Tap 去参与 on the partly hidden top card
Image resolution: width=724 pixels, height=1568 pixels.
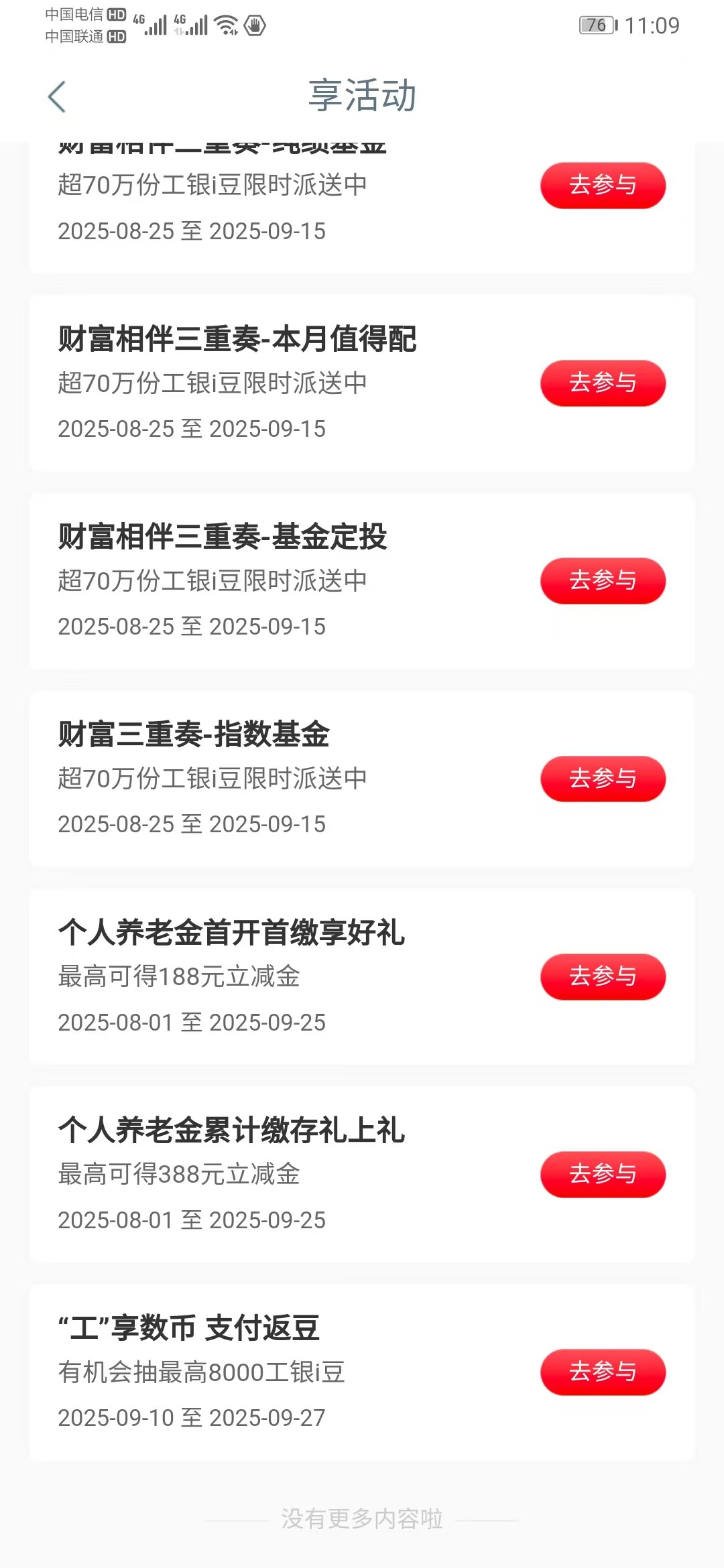[x=603, y=185]
